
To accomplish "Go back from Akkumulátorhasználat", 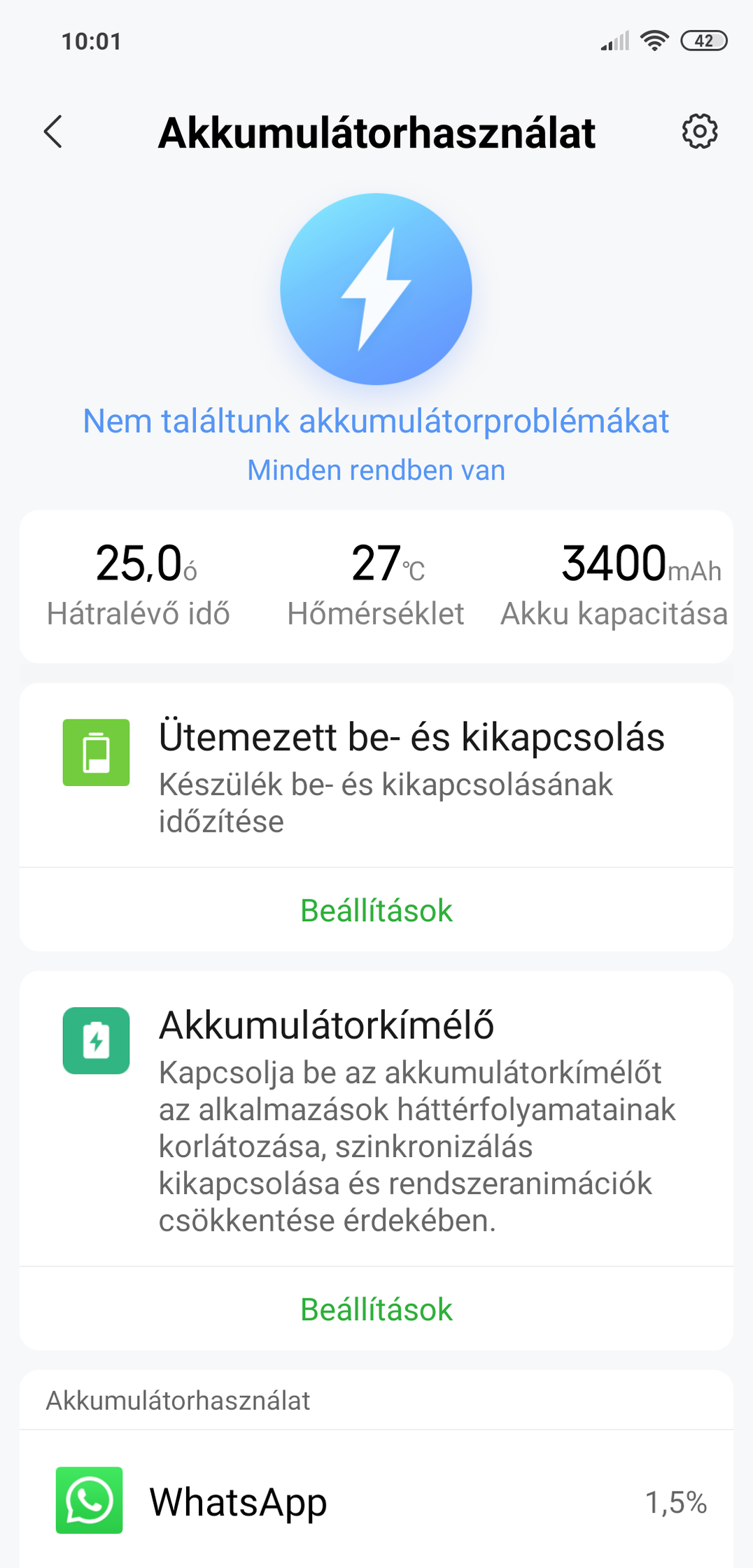I will (53, 132).
